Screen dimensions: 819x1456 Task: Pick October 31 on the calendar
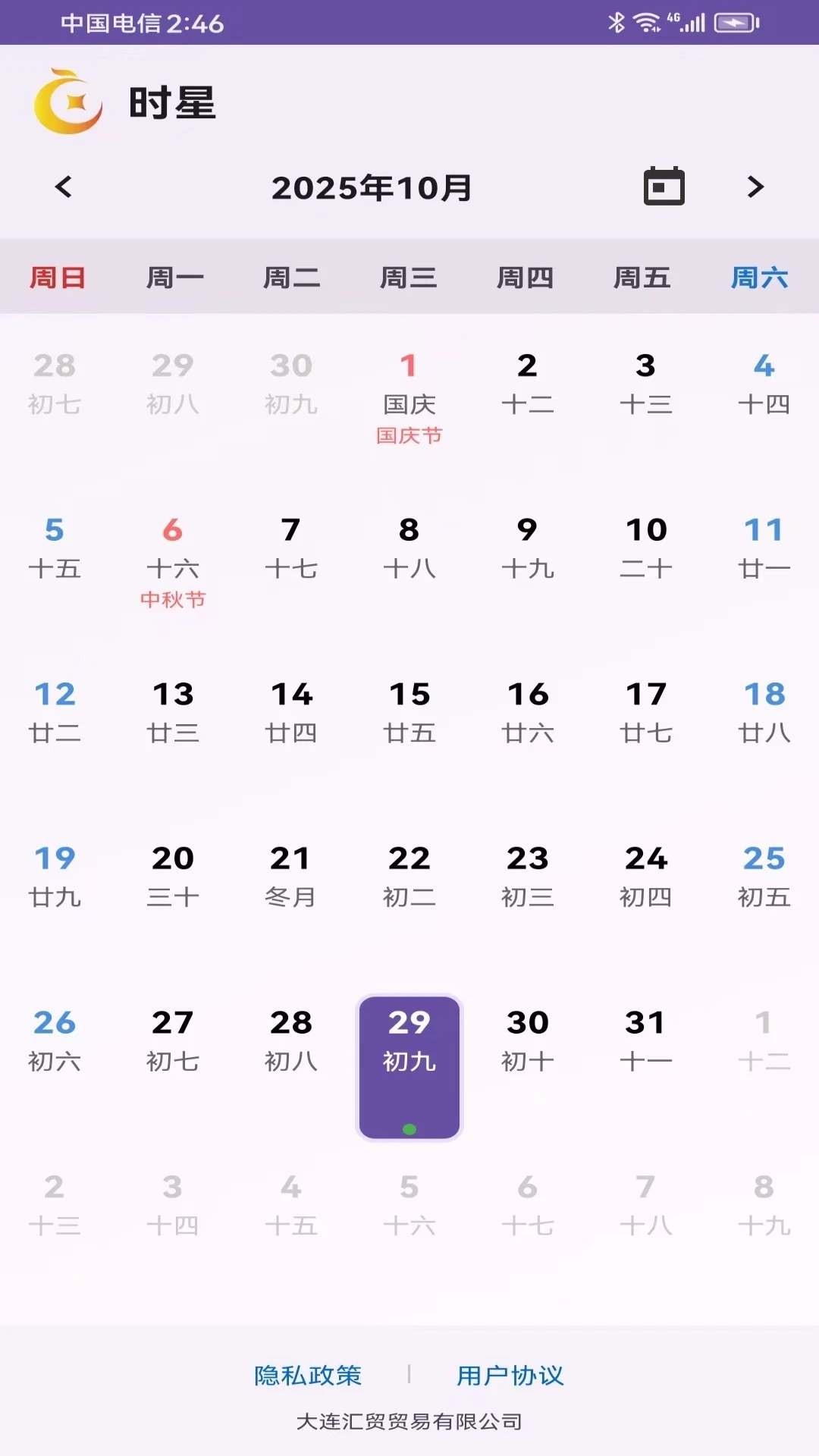click(x=645, y=1040)
